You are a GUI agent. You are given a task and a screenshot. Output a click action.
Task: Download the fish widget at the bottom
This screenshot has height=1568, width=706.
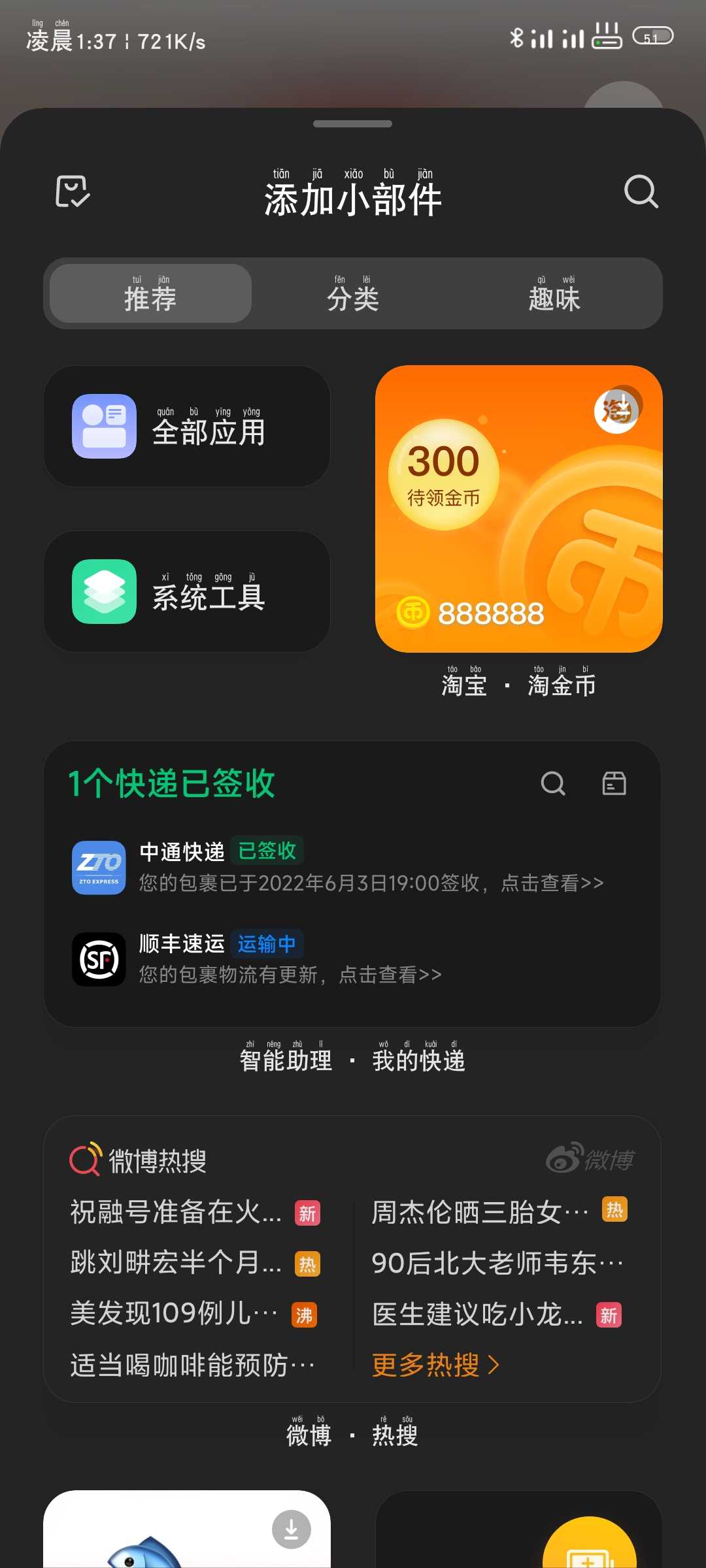pos(292,1529)
